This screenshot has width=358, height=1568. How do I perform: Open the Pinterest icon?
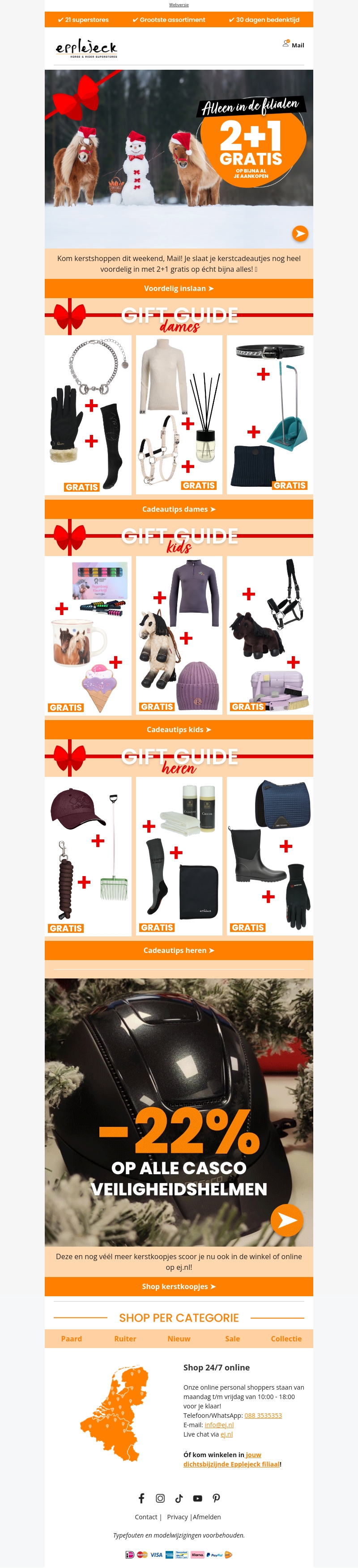pyautogui.click(x=216, y=1498)
